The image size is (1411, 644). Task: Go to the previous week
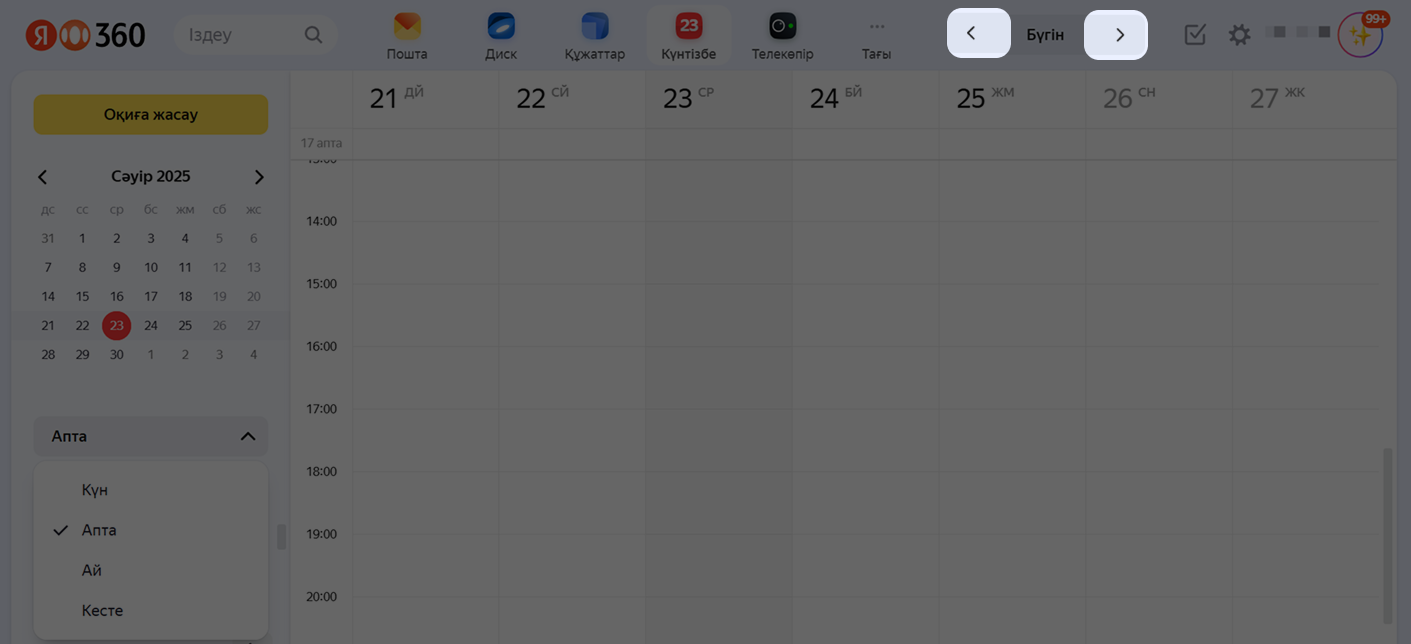[x=978, y=34]
